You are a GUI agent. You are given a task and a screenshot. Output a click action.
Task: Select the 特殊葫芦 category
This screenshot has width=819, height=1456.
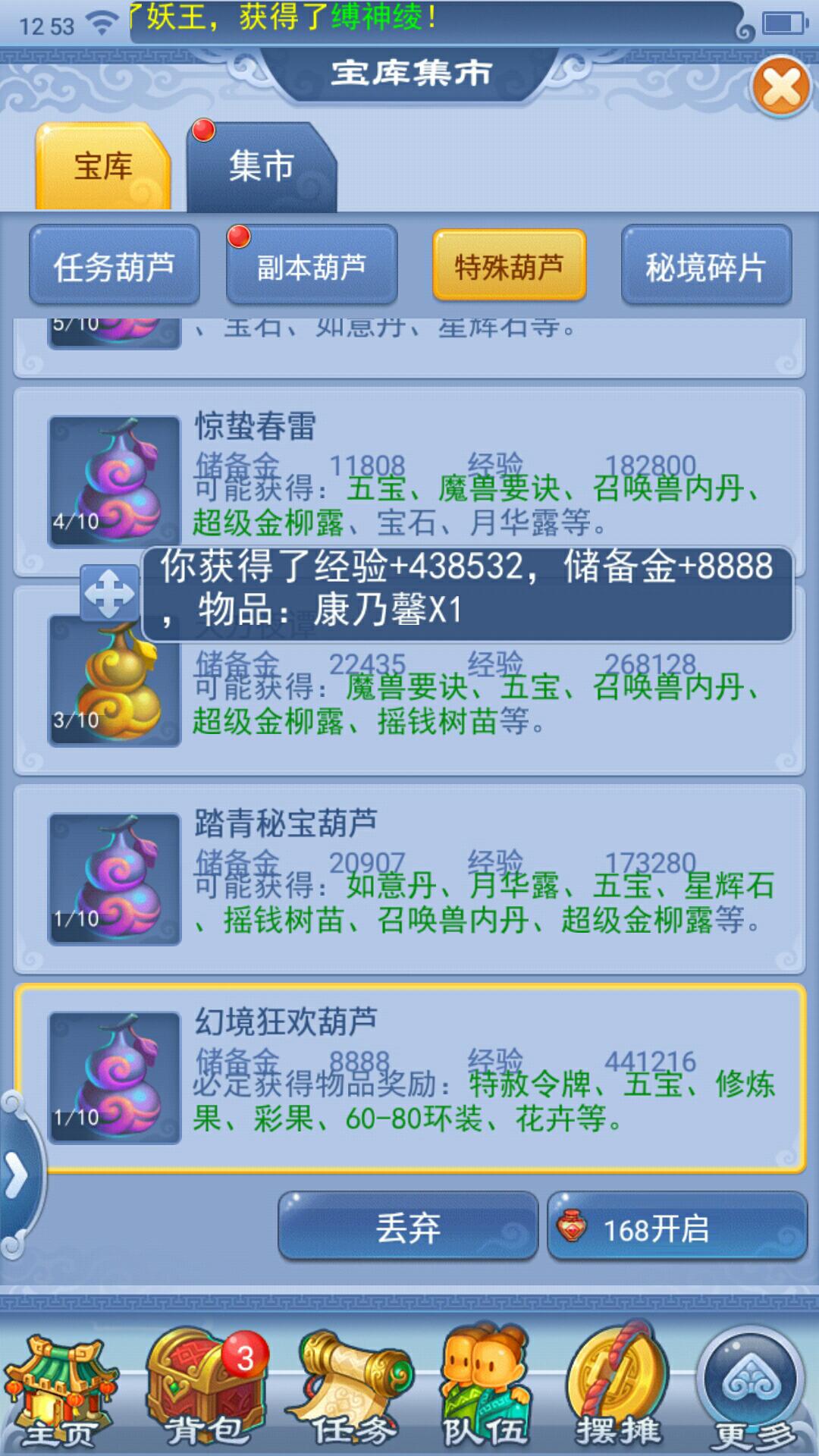coord(509,266)
